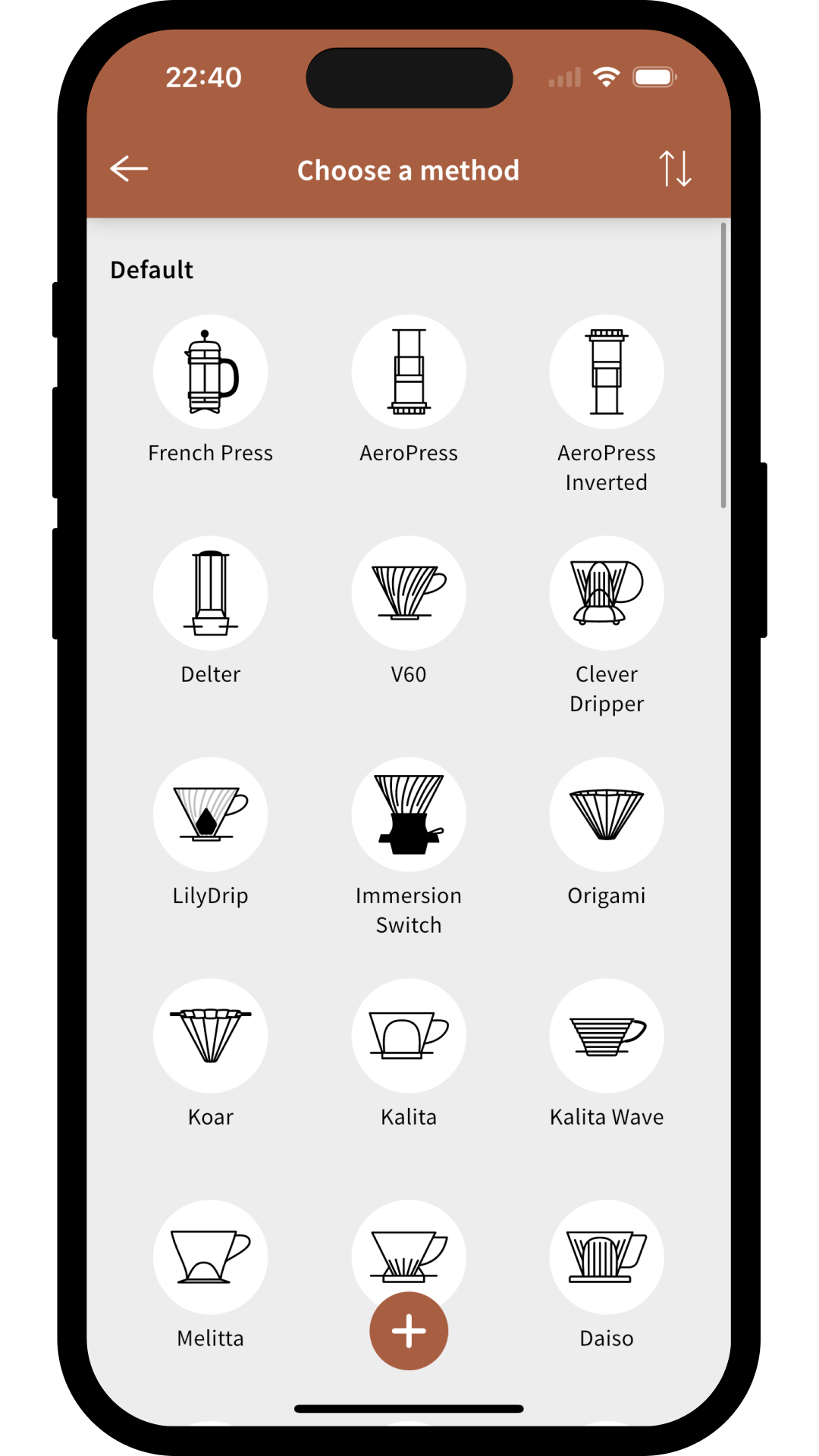Choose the AeroPress method
The height and width of the screenshot is (1456, 819).
409,372
